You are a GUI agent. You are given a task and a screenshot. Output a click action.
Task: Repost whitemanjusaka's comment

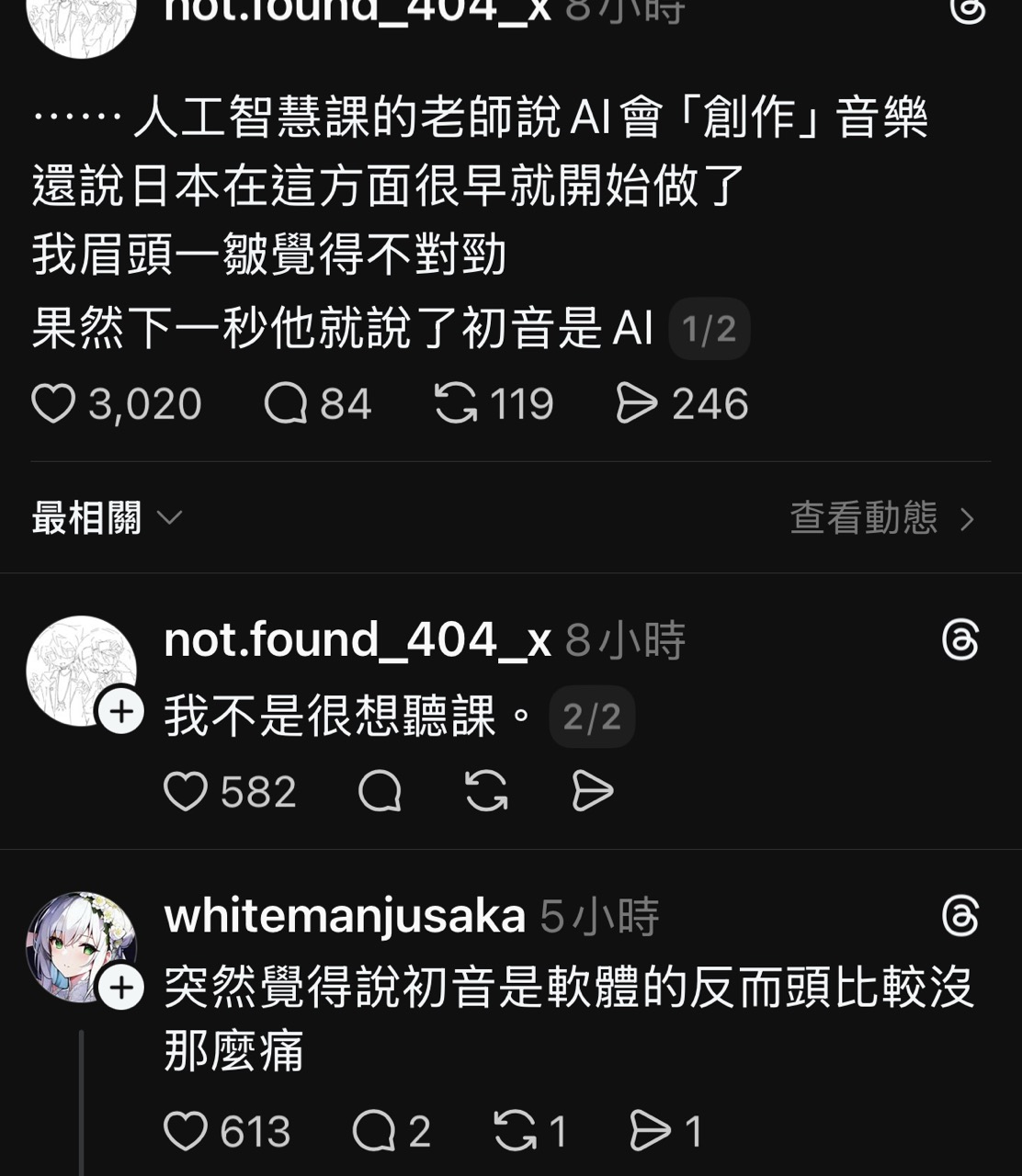[x=515, y=1131]
